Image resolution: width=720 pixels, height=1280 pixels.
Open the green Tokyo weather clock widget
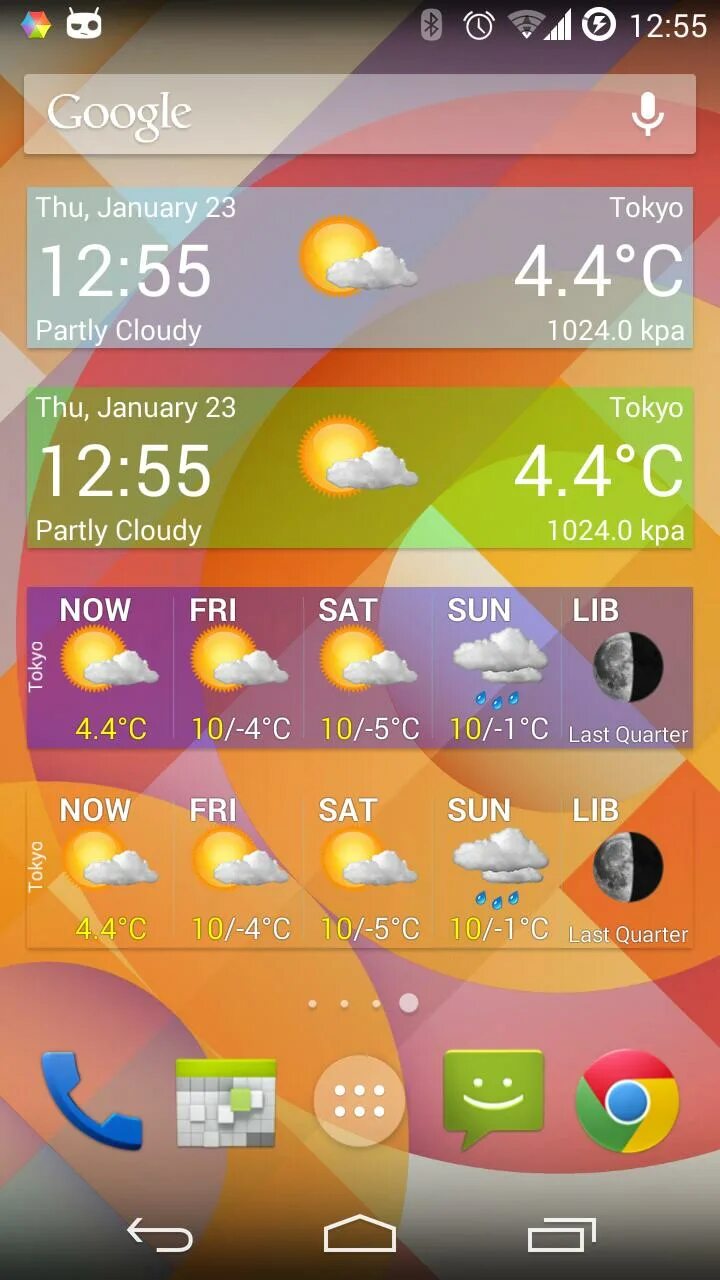(x=360, y=468)
